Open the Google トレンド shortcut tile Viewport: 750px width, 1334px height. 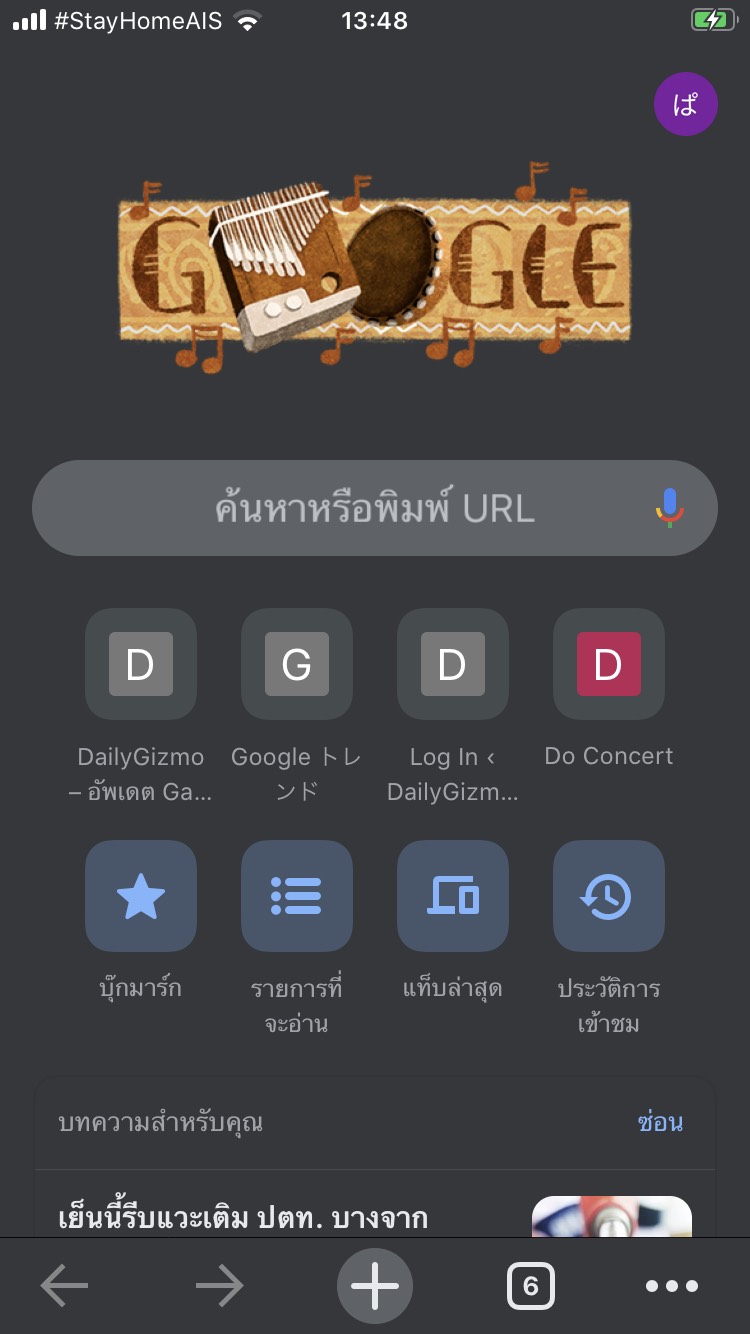[296, 664]
